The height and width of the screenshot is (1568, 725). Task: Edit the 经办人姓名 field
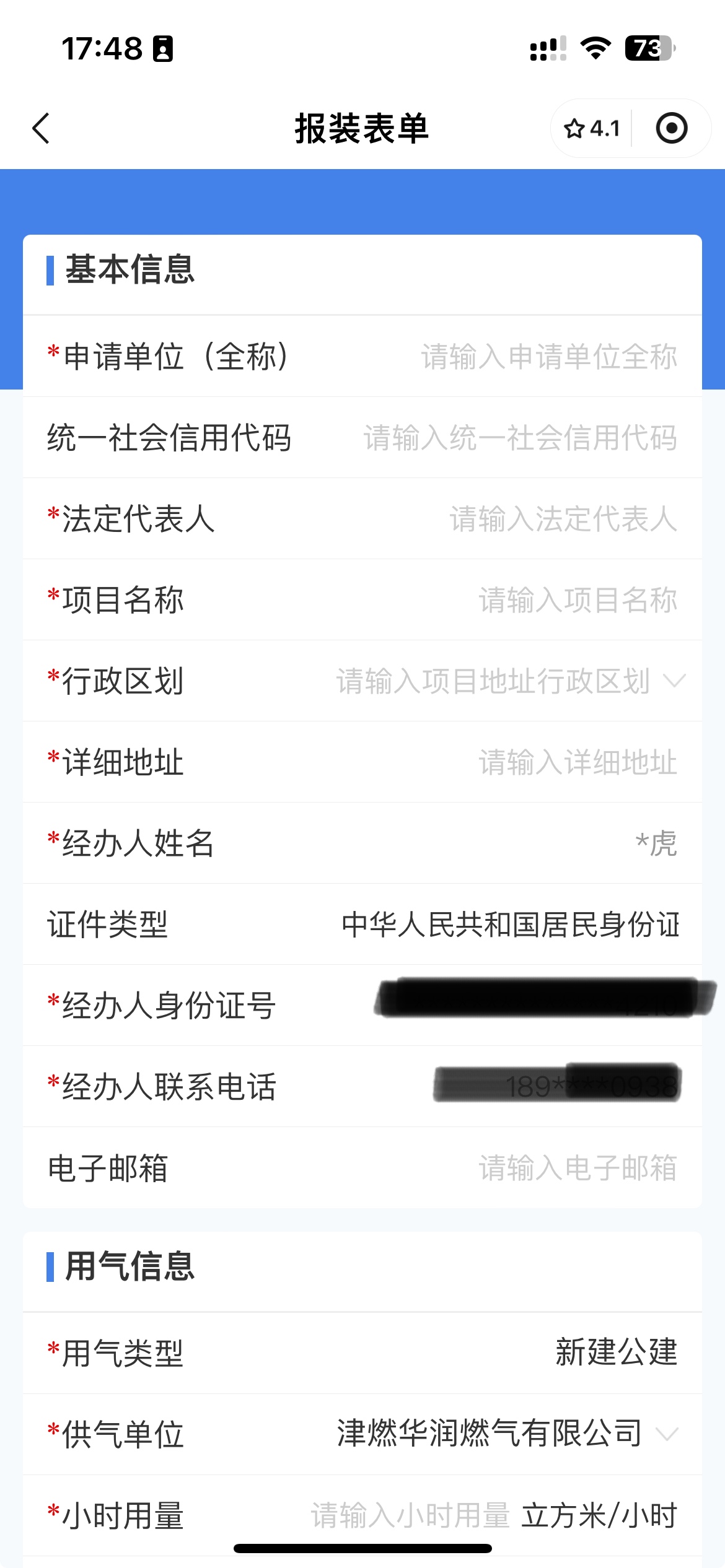pos(655,844)
